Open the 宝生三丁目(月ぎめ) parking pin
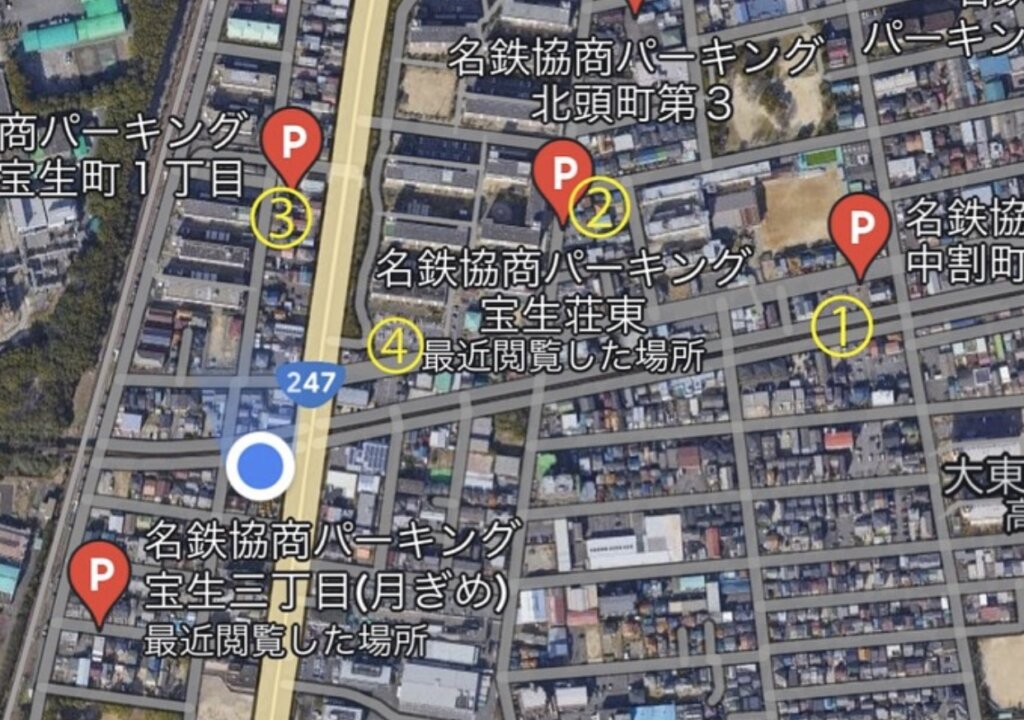This screenshot has width=1024, height=720. click(99, 577)
